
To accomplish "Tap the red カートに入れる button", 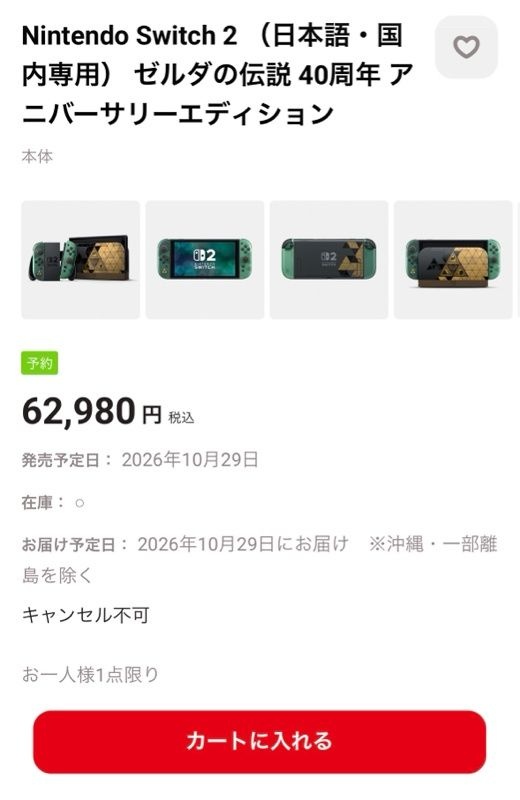I will point(260,741).
